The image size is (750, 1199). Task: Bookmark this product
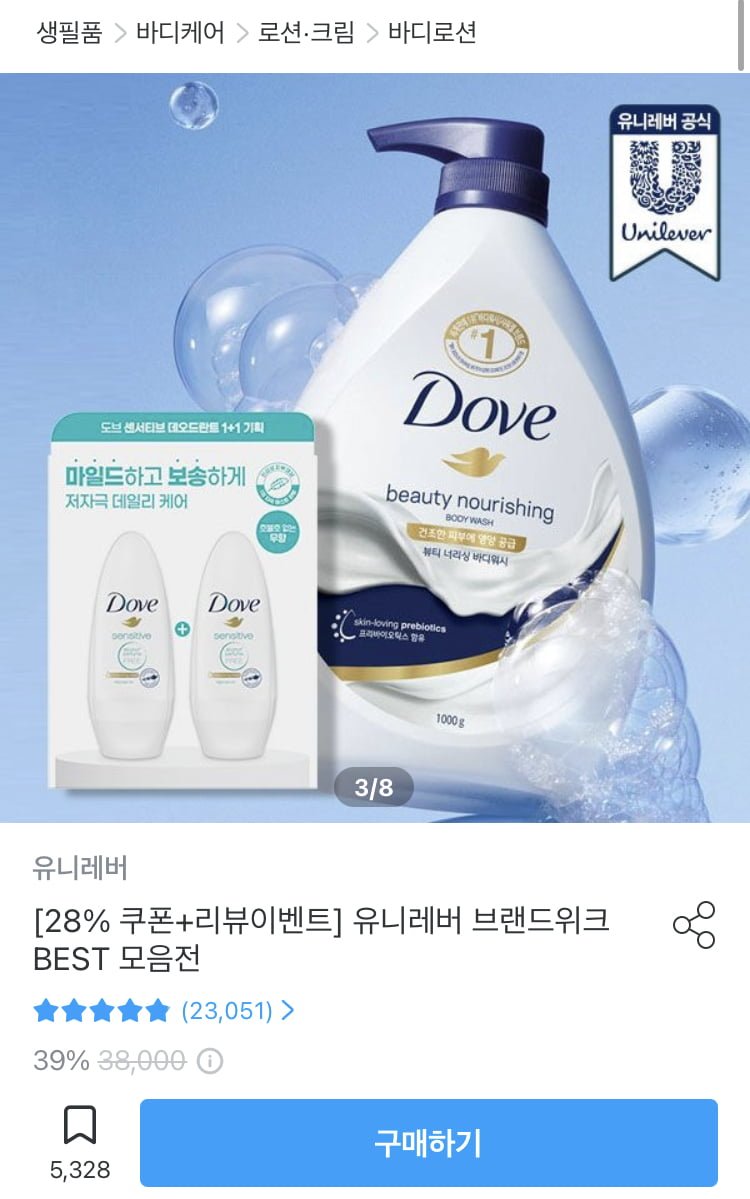coord(80,1126)
